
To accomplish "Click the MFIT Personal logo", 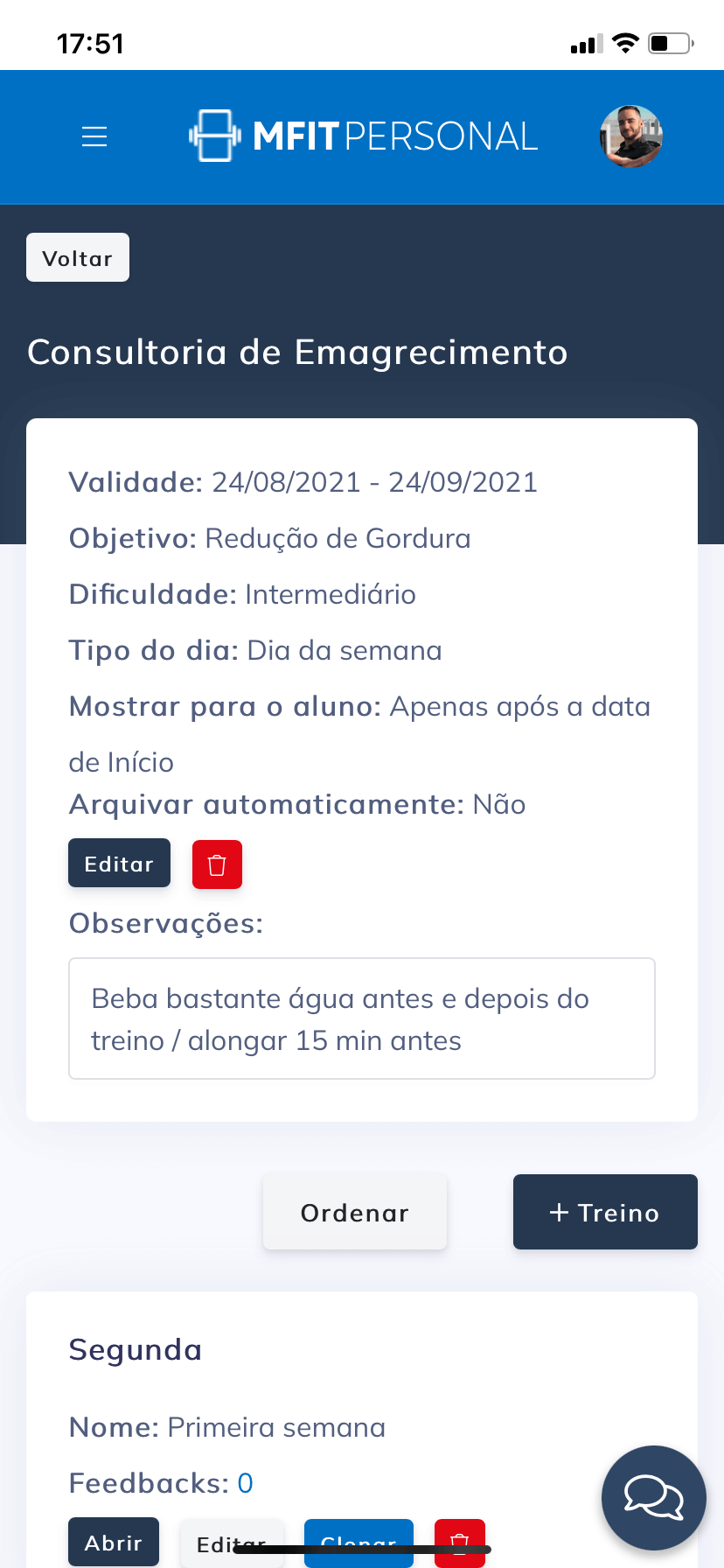I will click(363, 136).
